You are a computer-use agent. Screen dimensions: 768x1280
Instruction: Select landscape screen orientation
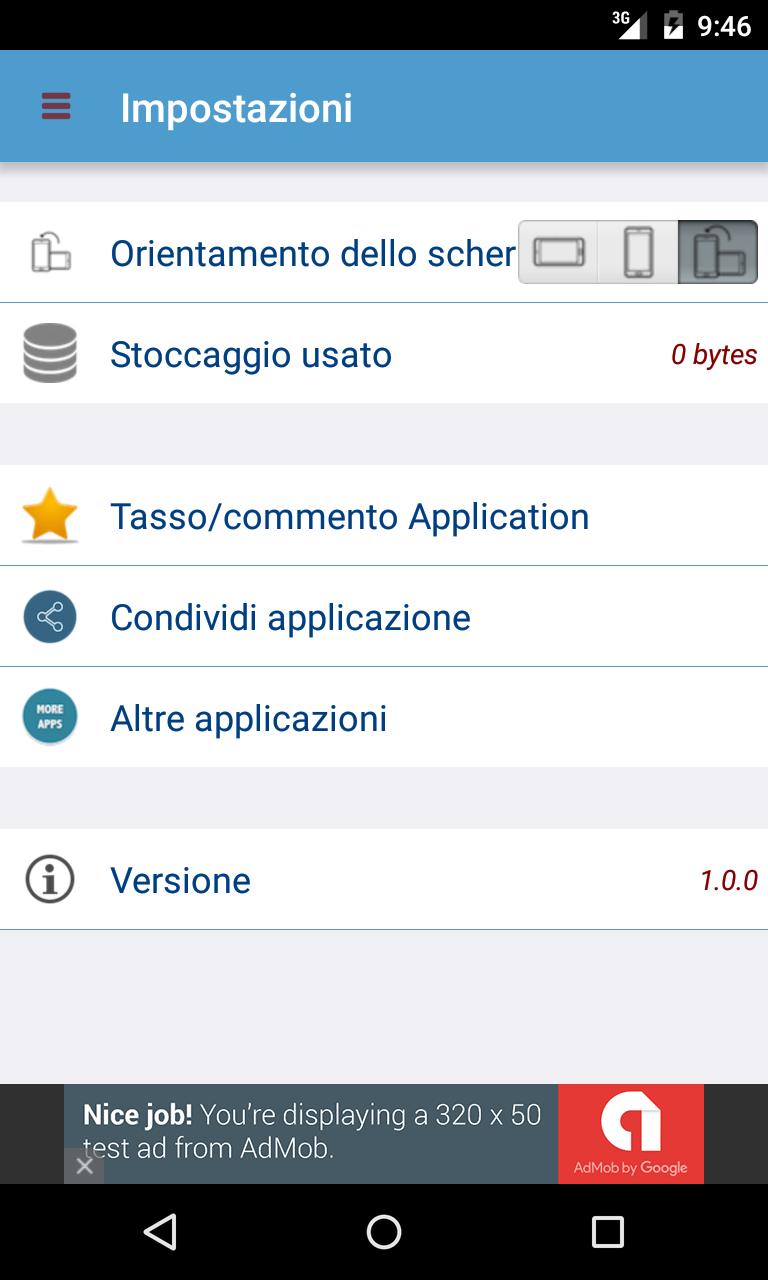(558, 252)
